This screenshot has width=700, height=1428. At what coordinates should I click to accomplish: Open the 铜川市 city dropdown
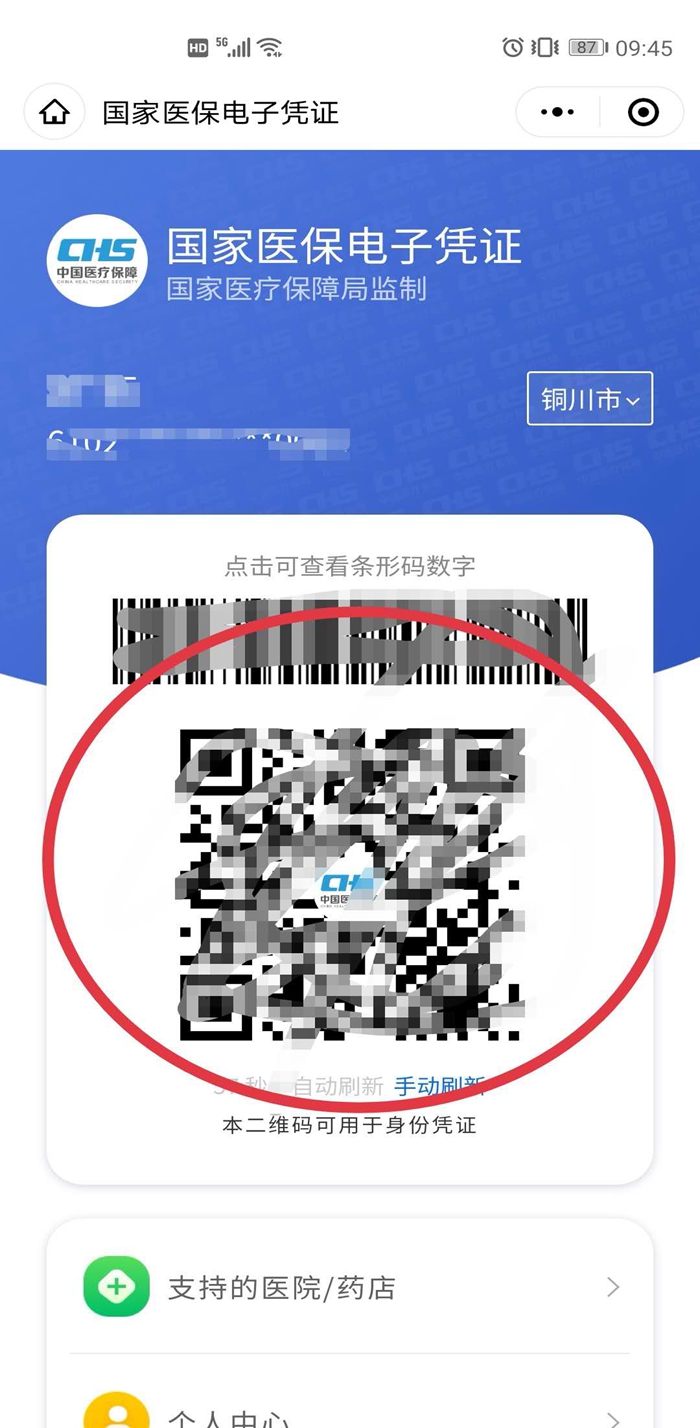590,399
